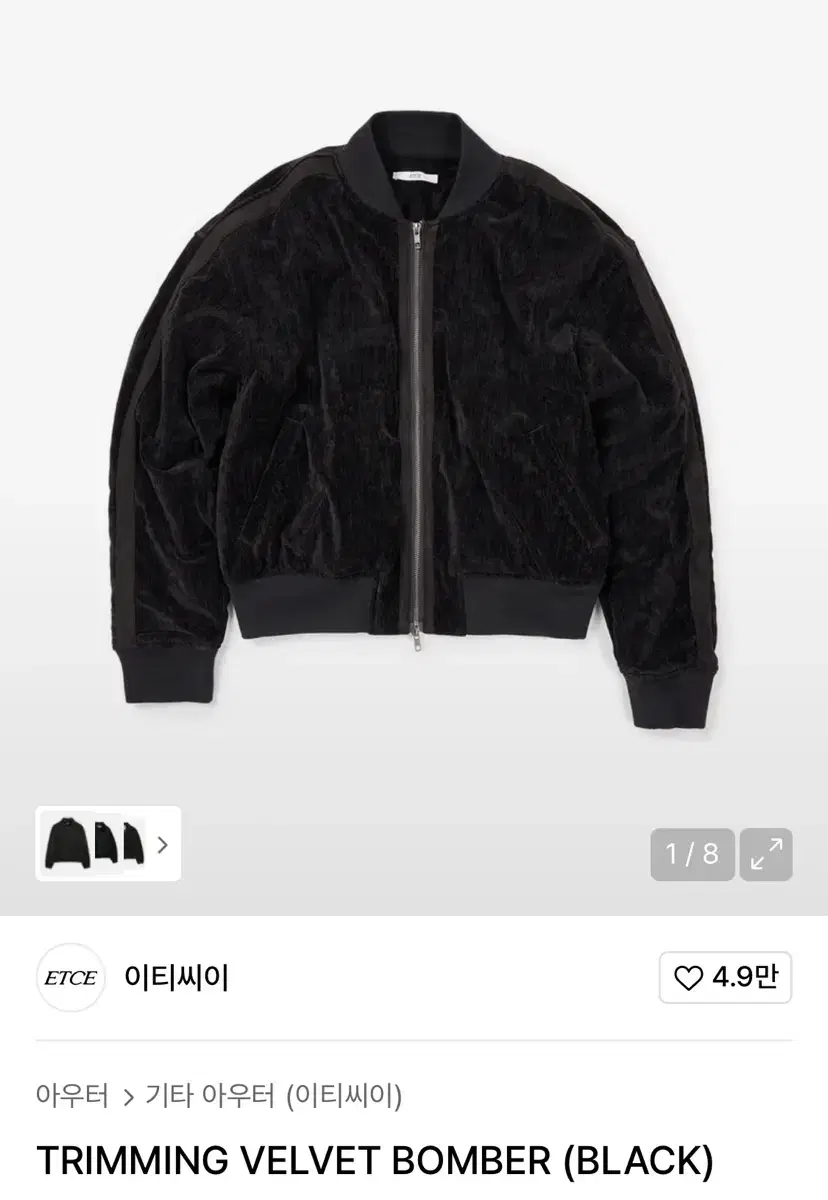The width and height of the screenshot is (828, 1200).
Task: Click the main bomber jacket photo
Action: tap(414, 420)
